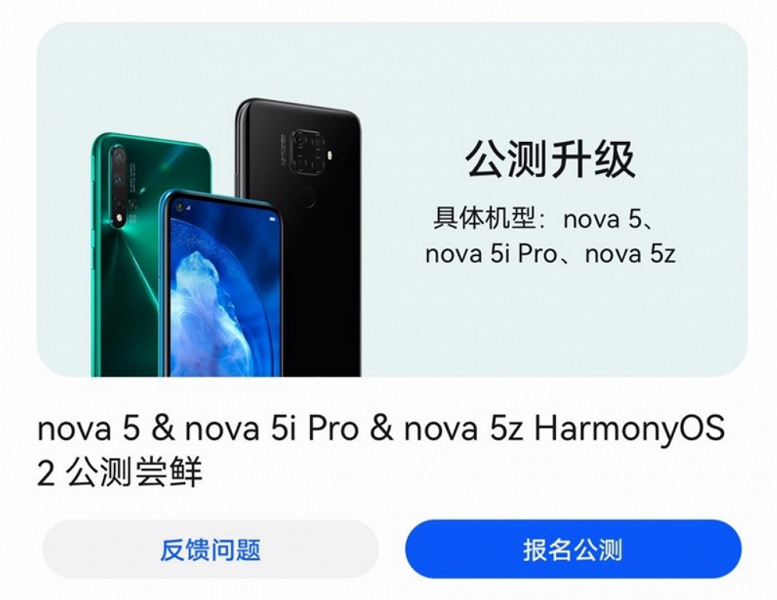Open the nova 5 公测升级 banner card

(392, 200)
